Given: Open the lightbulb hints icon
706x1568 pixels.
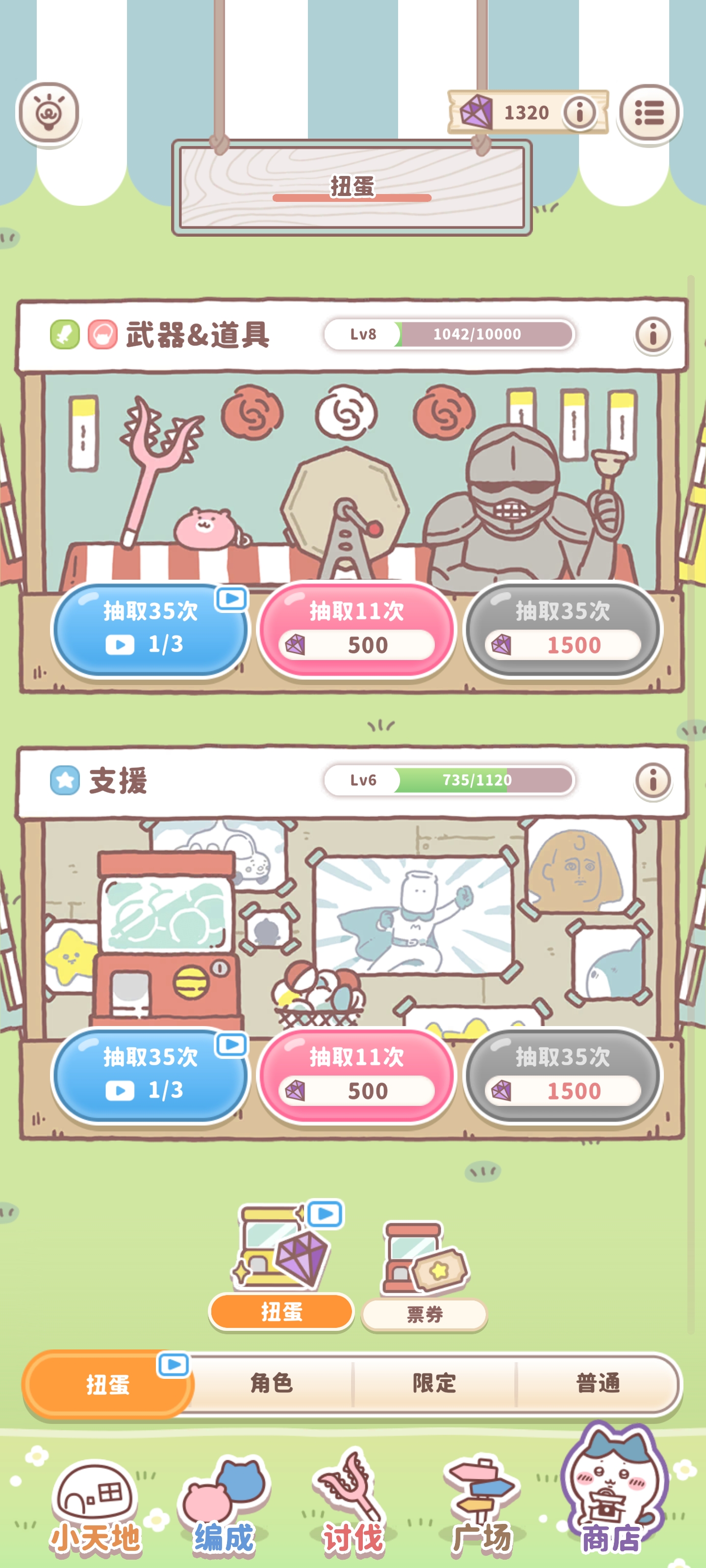Looking at the screenshot, I should [48, 113].
